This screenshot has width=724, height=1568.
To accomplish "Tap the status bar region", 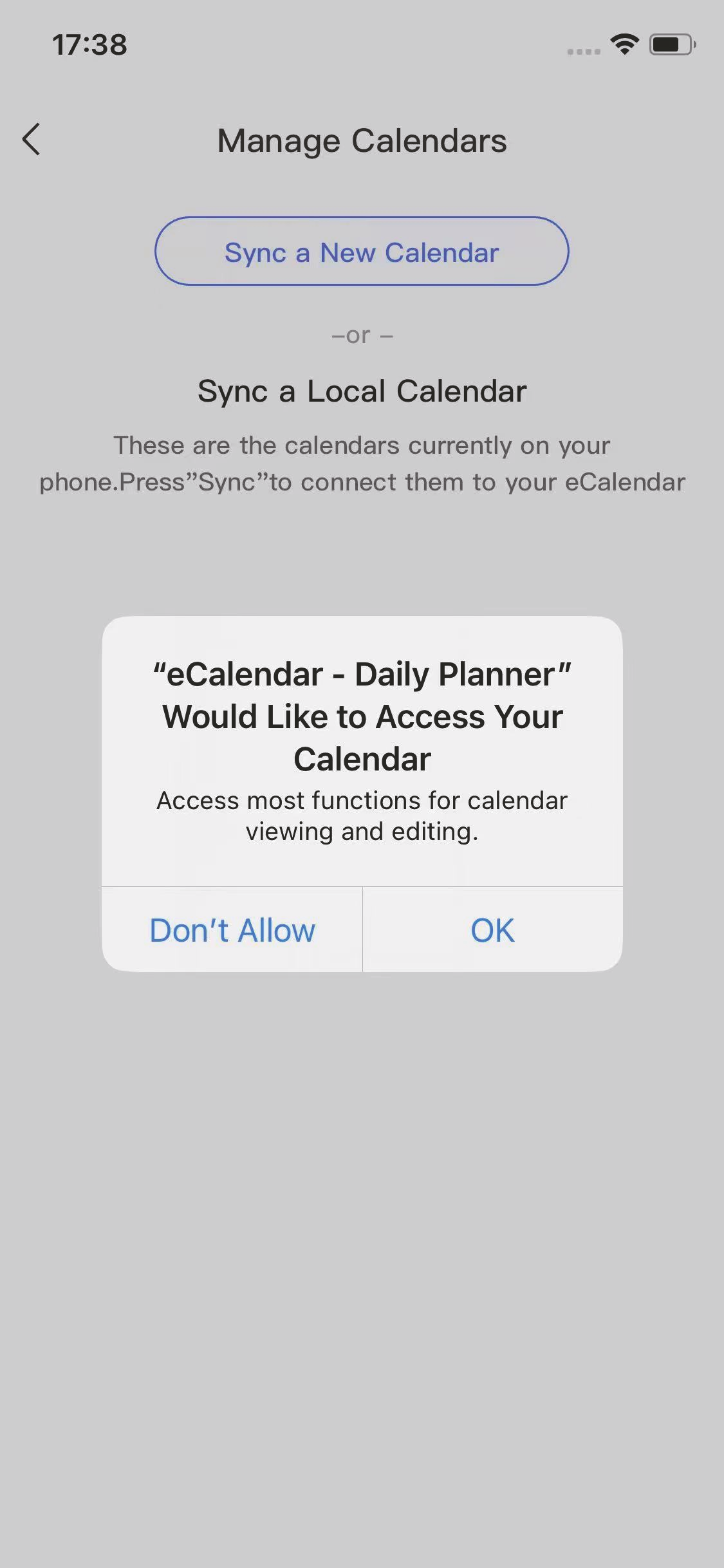I will pos(362,44).
